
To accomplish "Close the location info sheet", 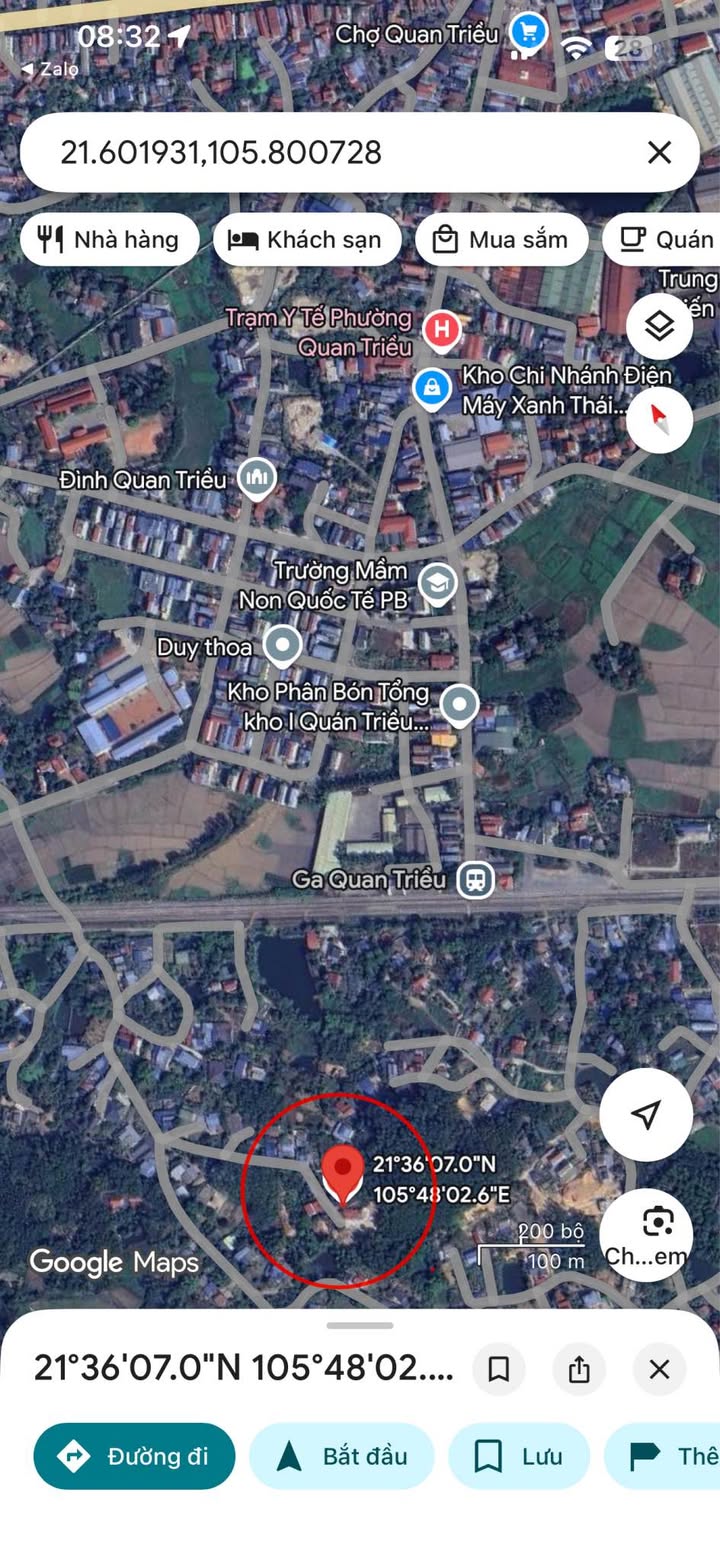I will click(659, 1369).
